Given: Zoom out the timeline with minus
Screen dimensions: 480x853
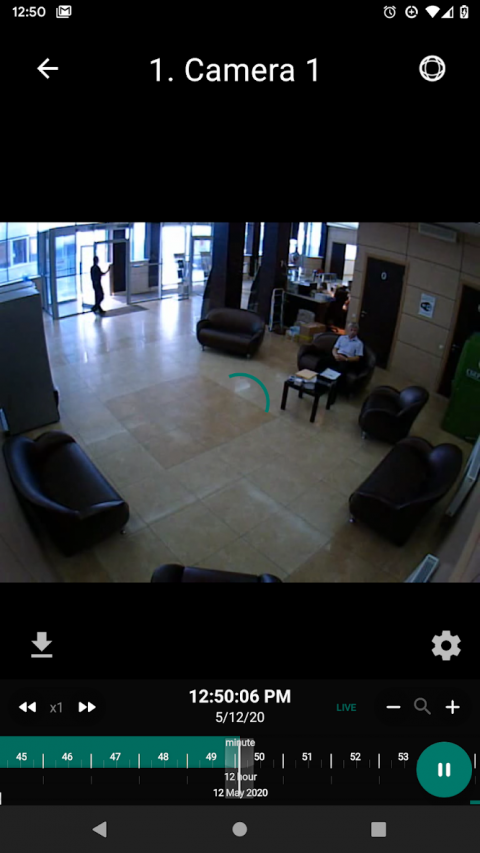Looking at the screenshot, I should 393,707.
